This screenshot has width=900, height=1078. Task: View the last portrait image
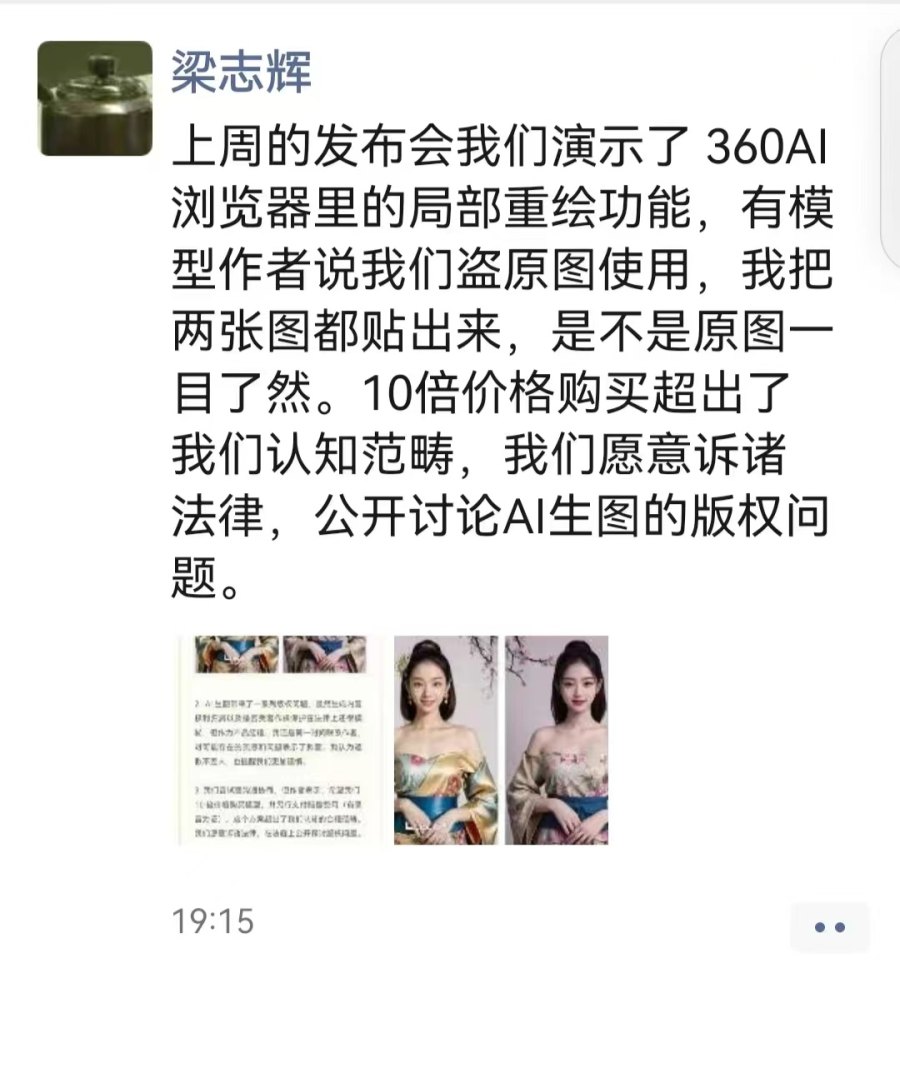(556, 741)
